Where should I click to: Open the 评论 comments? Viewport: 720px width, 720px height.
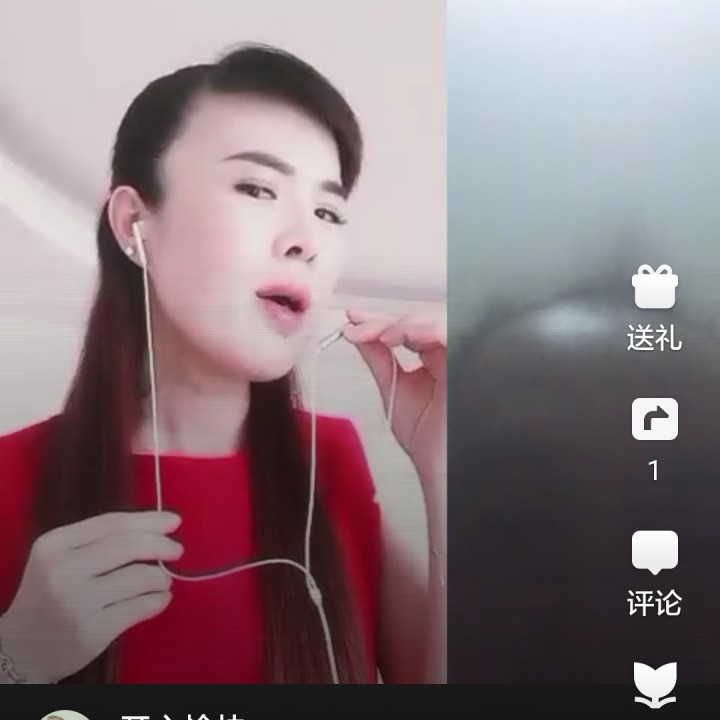[x=655, y=553]
